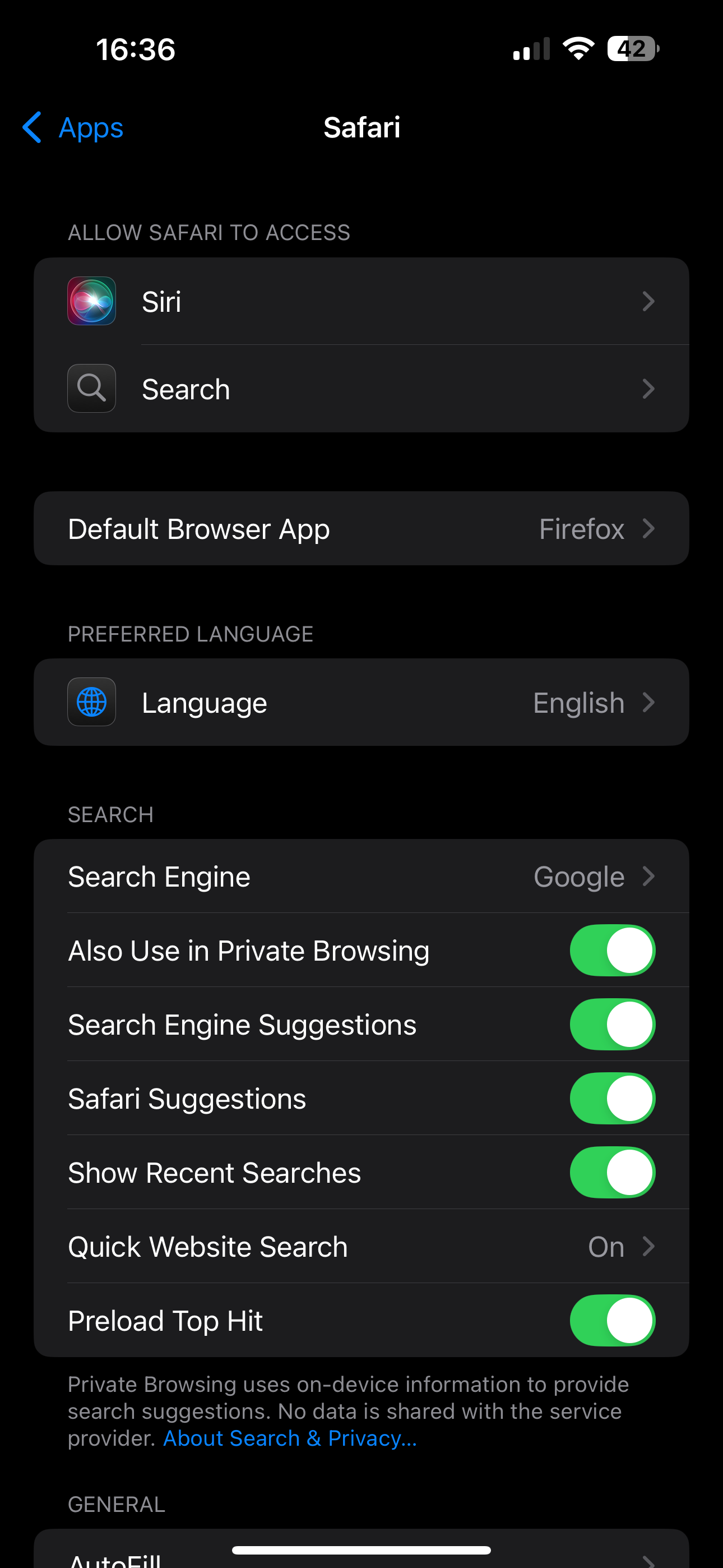
Task: Disable the Safari Suggestions switch
Action: 611,1099
